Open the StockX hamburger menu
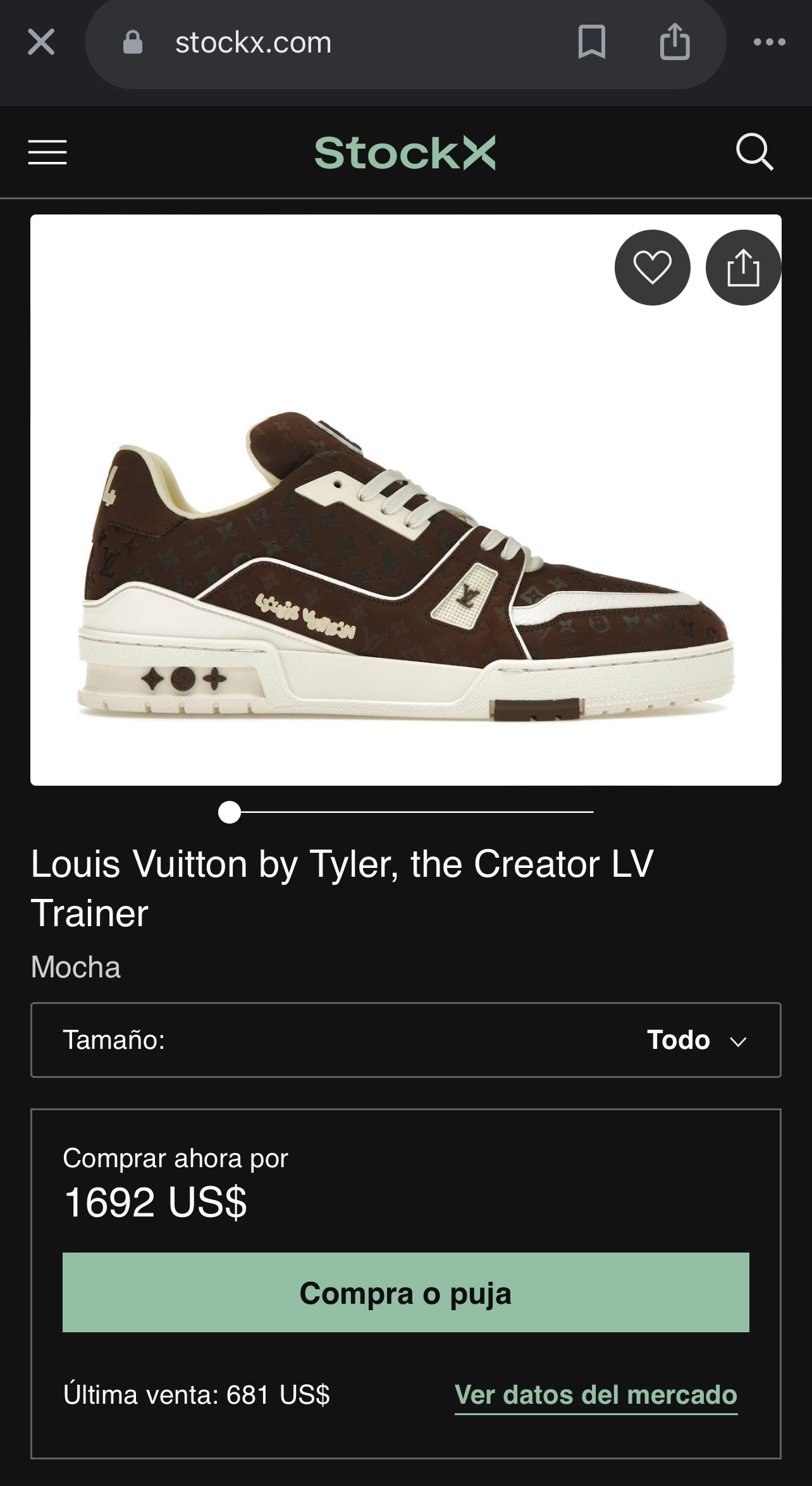This screenshot has width=812, height=1486. [47, 152]
